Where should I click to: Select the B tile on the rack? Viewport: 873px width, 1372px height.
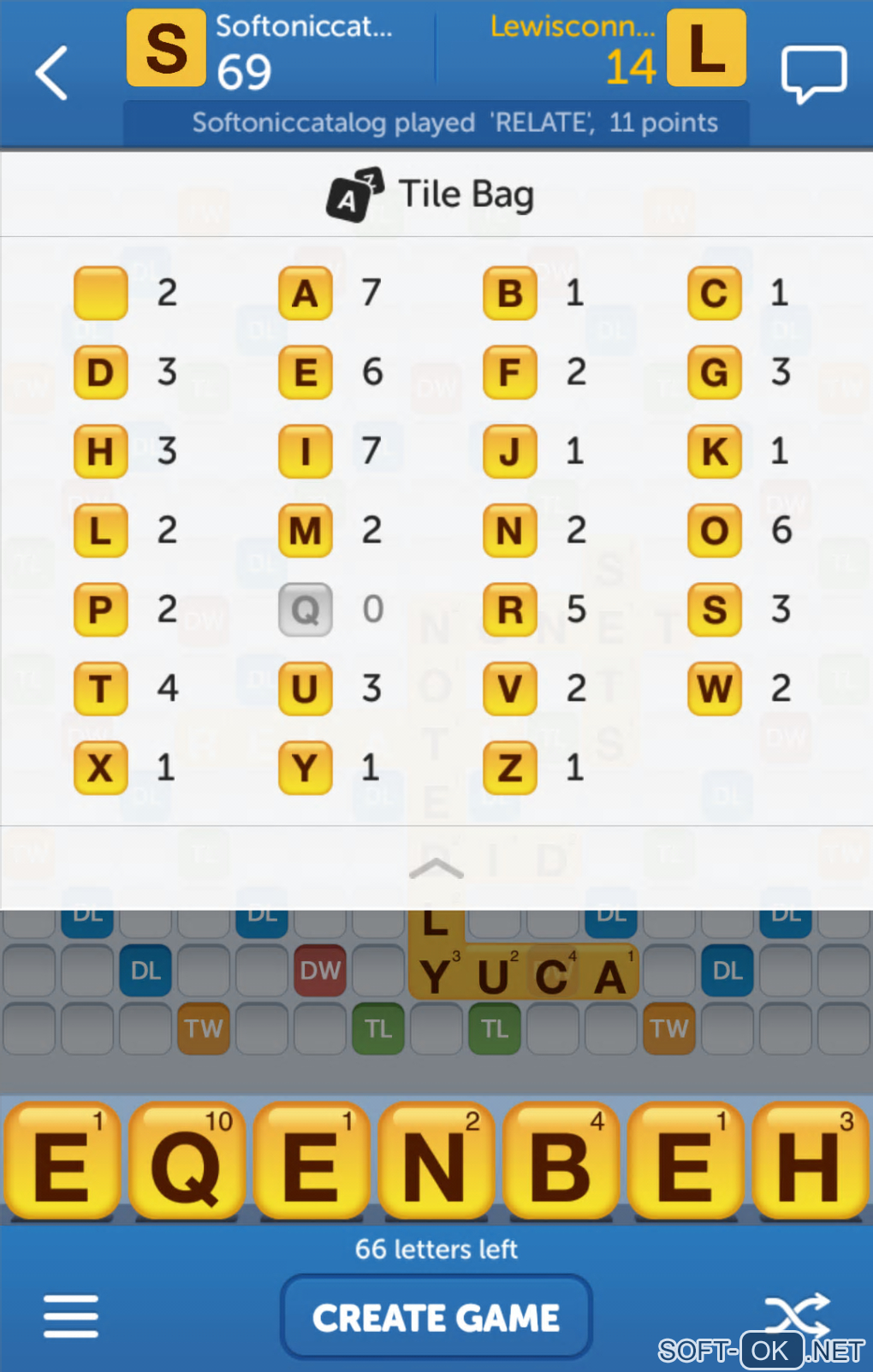[x=561, y=1161]
